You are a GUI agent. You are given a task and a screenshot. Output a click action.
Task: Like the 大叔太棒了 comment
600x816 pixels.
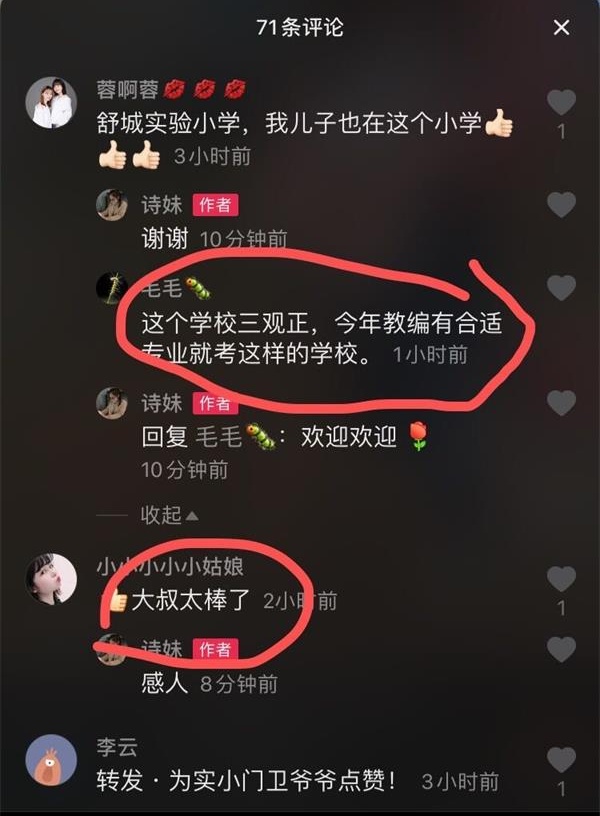coord(562,579)
